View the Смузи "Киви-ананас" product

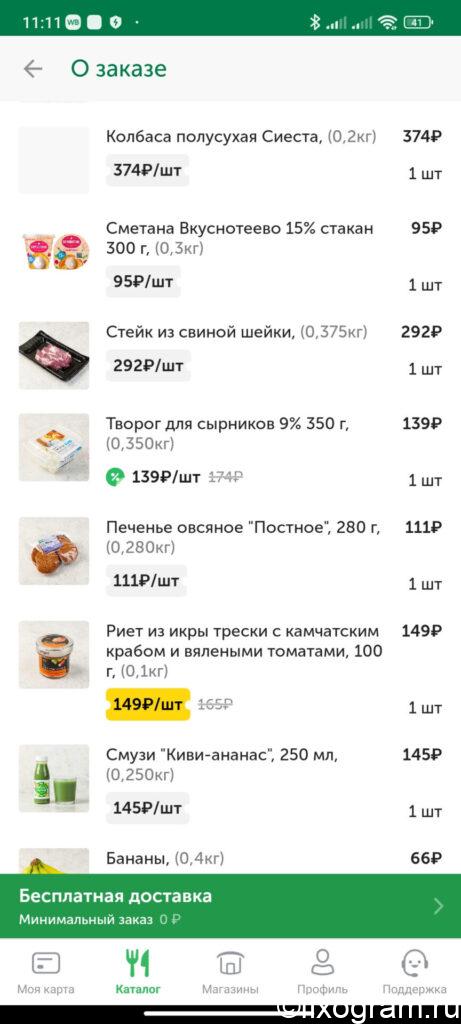230,784
